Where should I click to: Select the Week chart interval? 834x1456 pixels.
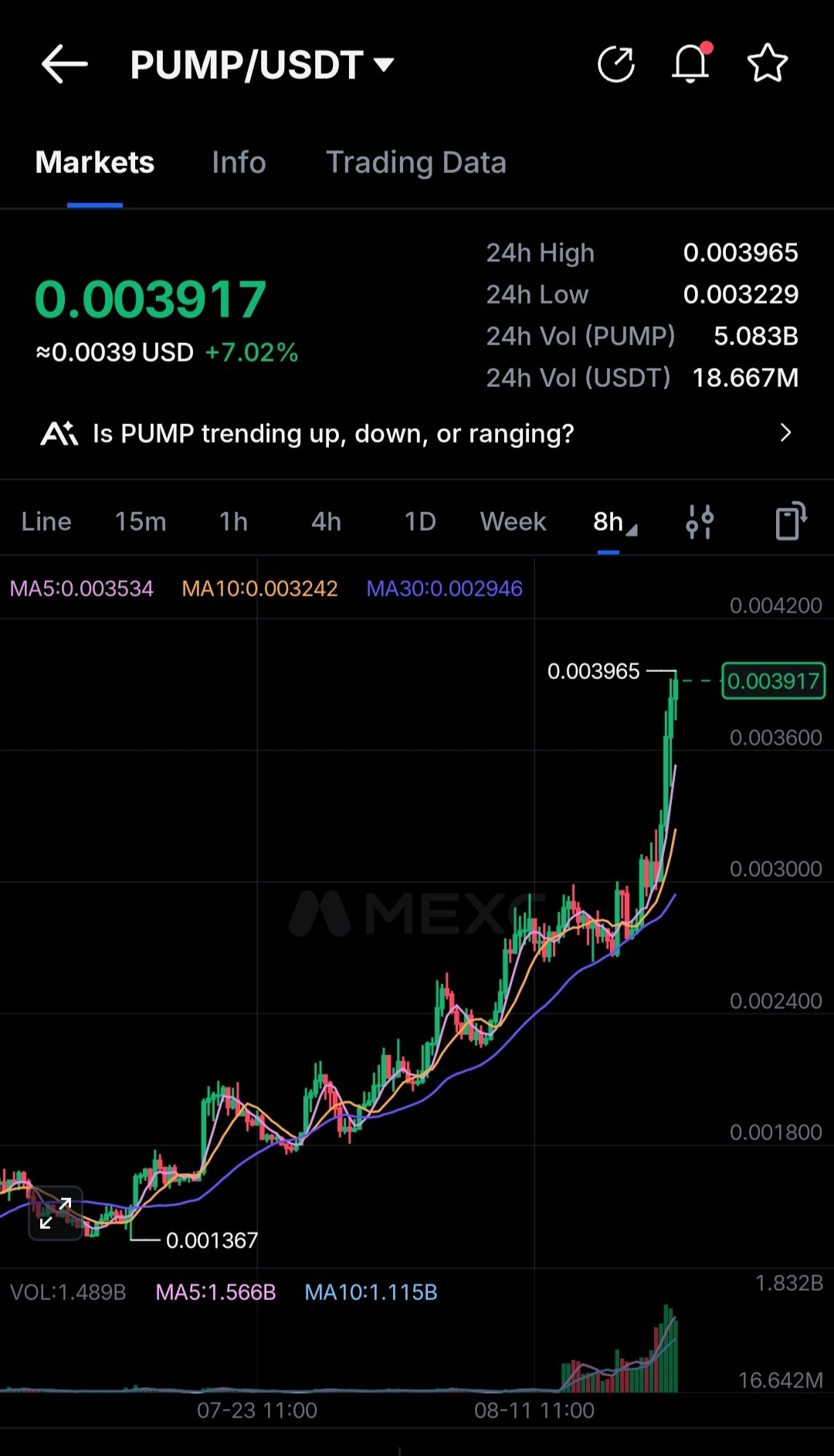tap(513, 521)
